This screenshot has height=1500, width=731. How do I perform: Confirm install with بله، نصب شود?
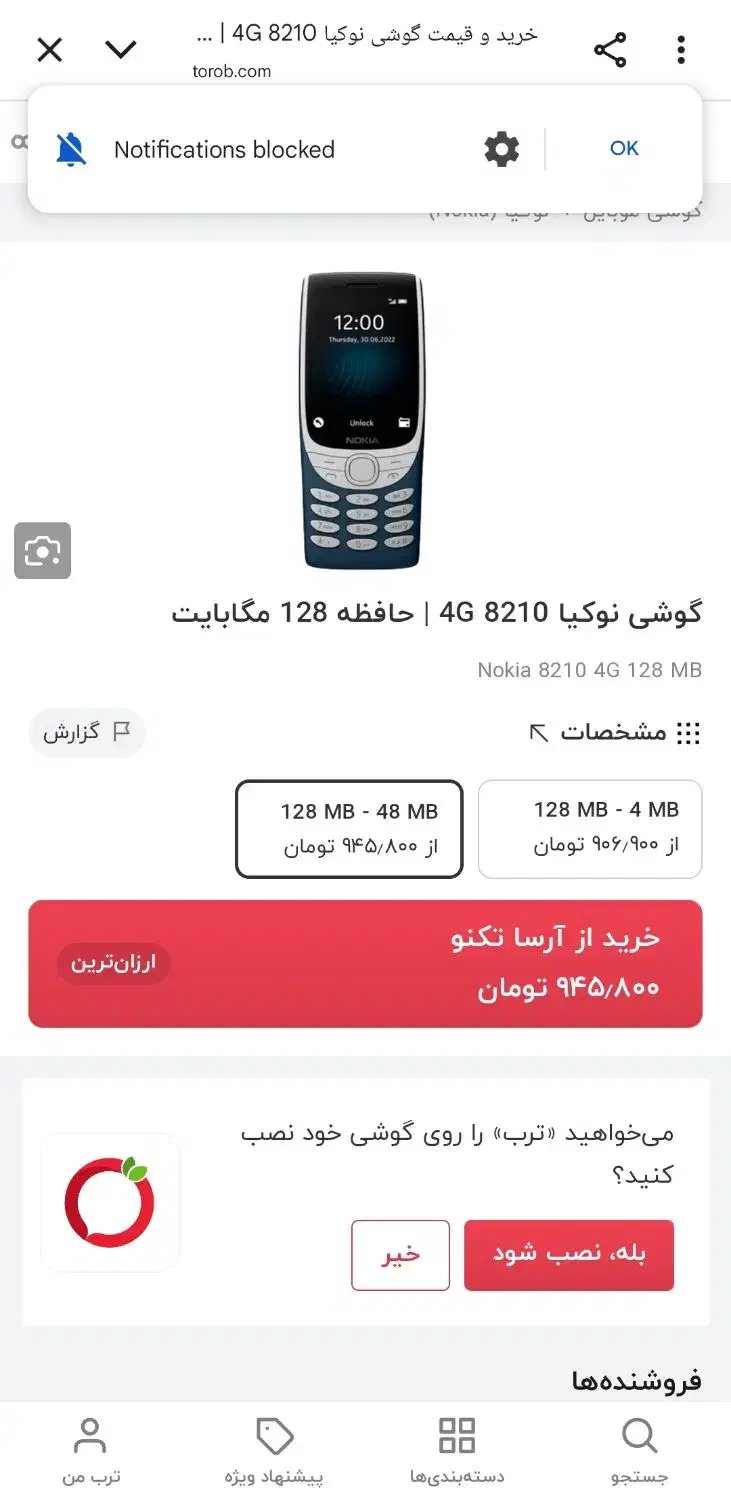569,1255
